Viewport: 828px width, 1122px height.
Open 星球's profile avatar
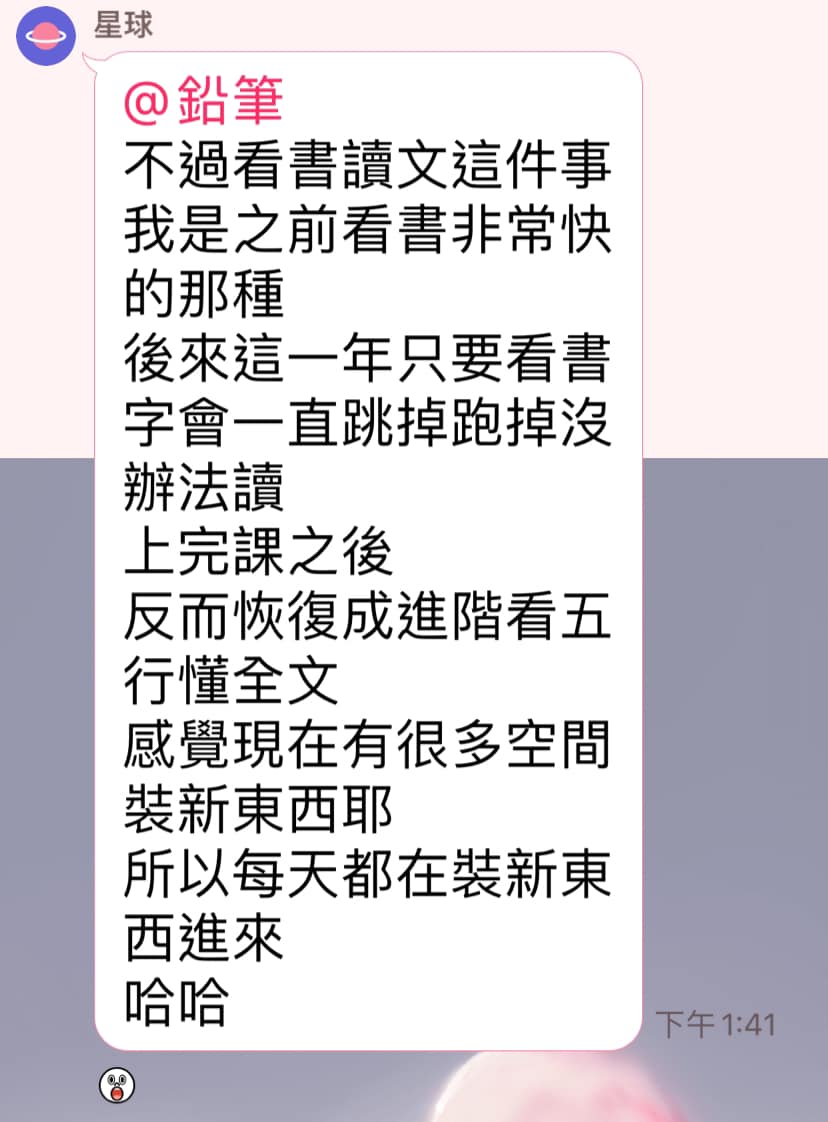[x=46, y=36]
